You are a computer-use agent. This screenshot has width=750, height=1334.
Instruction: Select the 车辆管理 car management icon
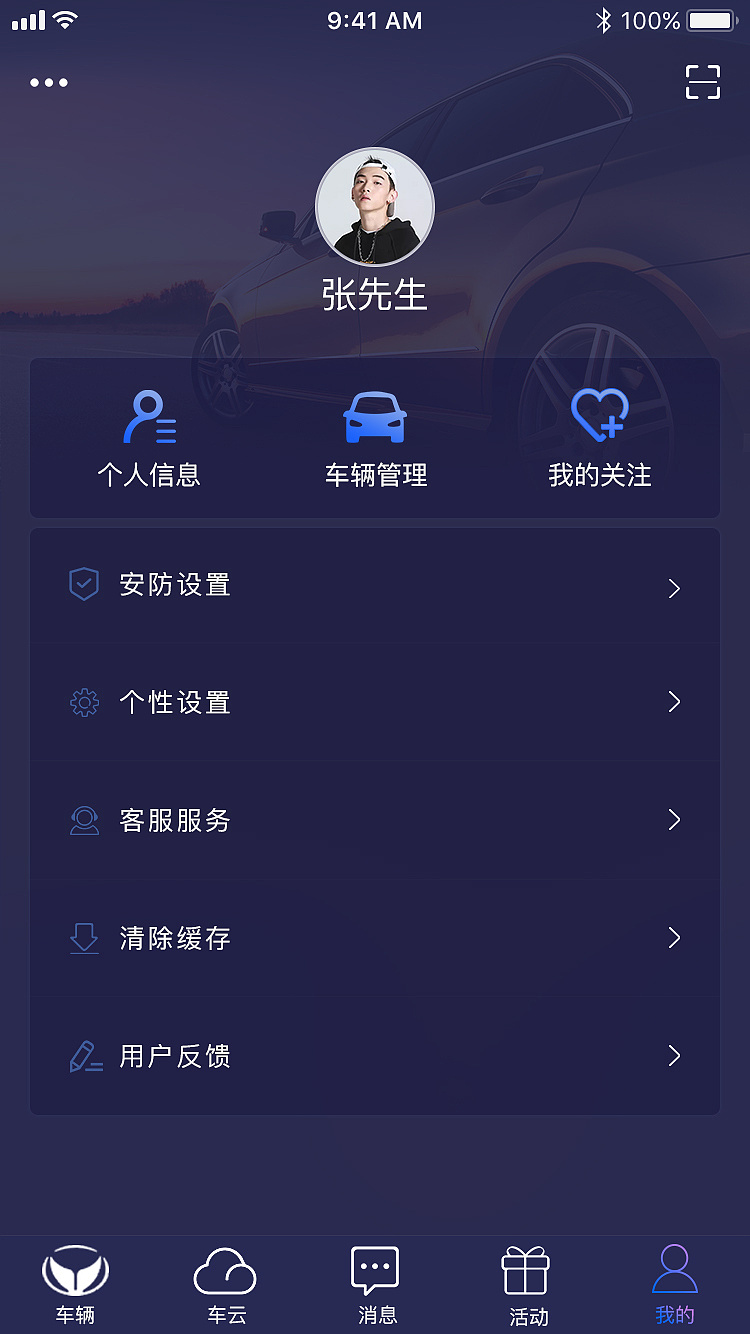pos(375,415)
